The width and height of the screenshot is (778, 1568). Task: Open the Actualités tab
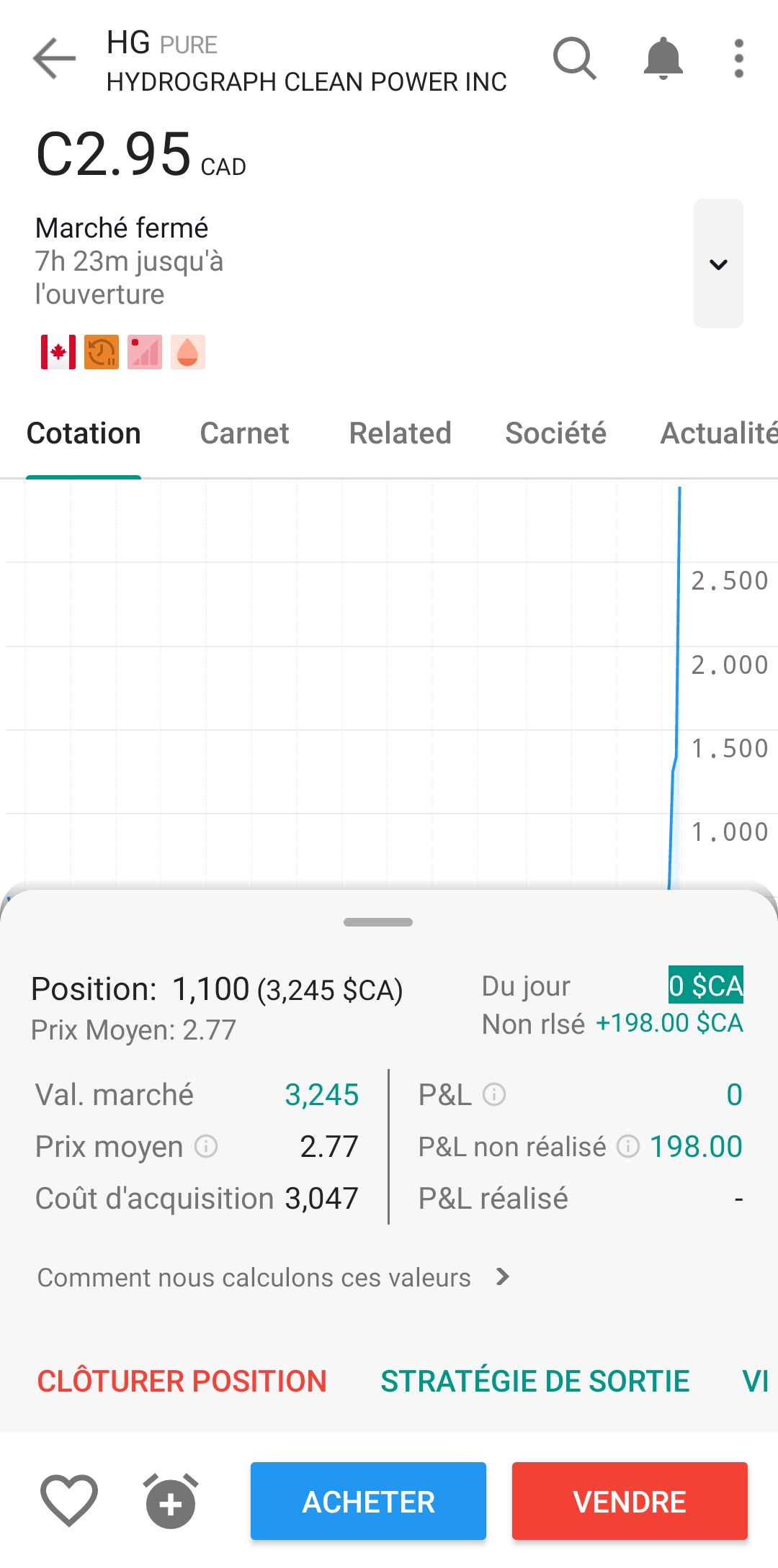(718, 433)
